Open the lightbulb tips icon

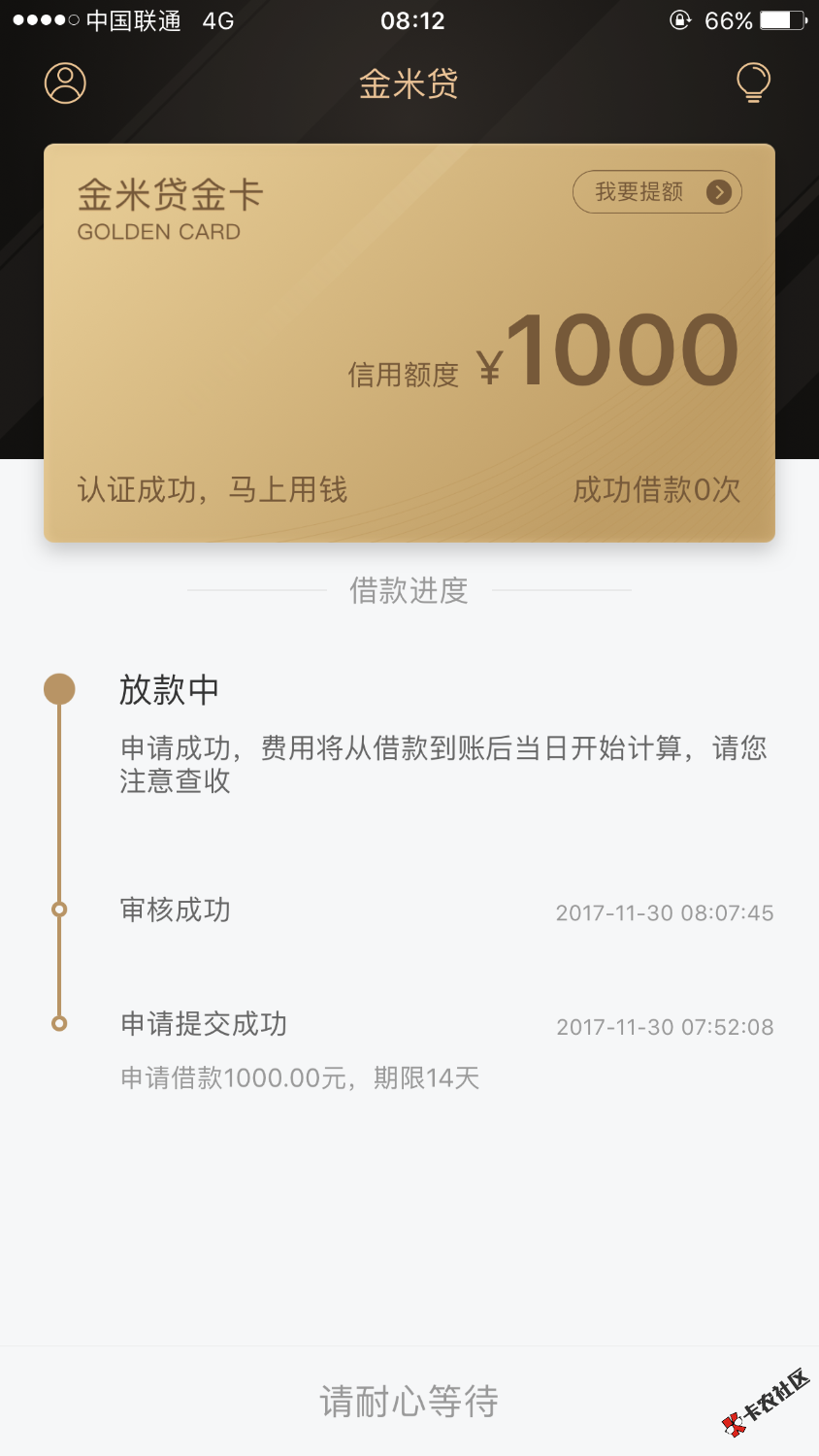[x=753, y=83]
